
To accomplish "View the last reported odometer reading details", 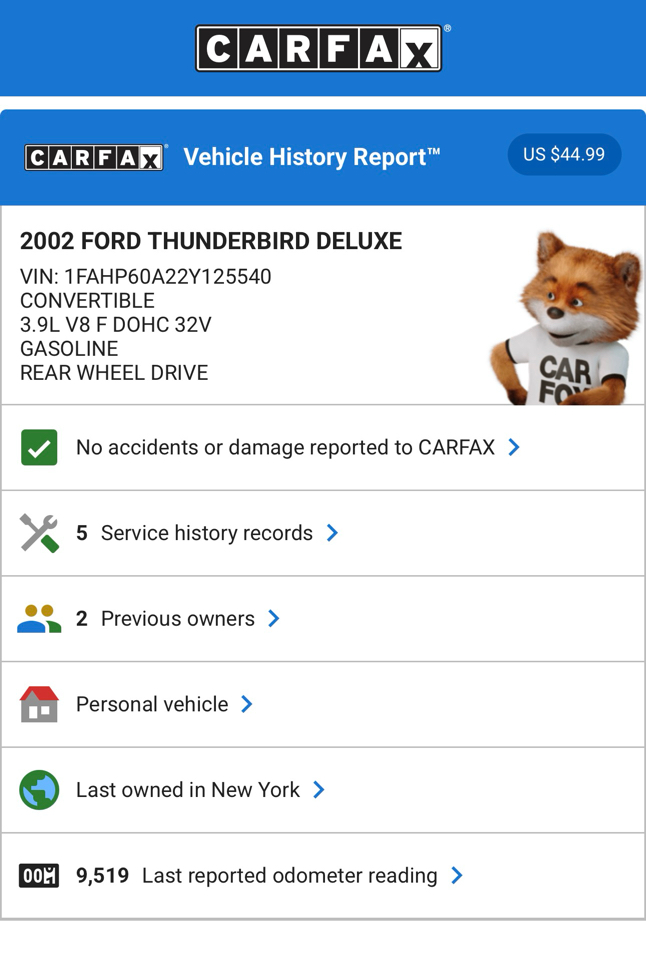I will (x=289, y=876).
